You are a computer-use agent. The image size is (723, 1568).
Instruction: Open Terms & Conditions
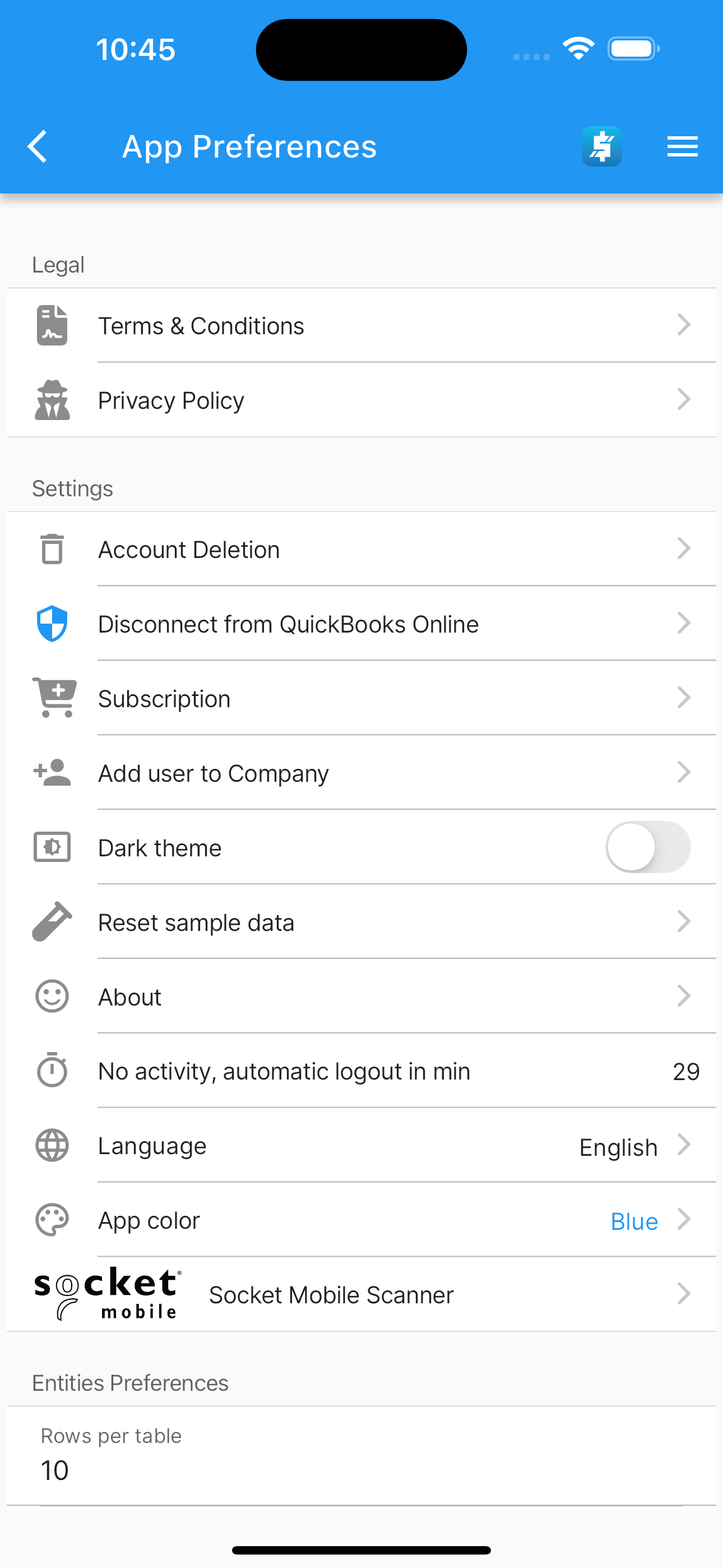pyautogui.click(x=361, y=326)
